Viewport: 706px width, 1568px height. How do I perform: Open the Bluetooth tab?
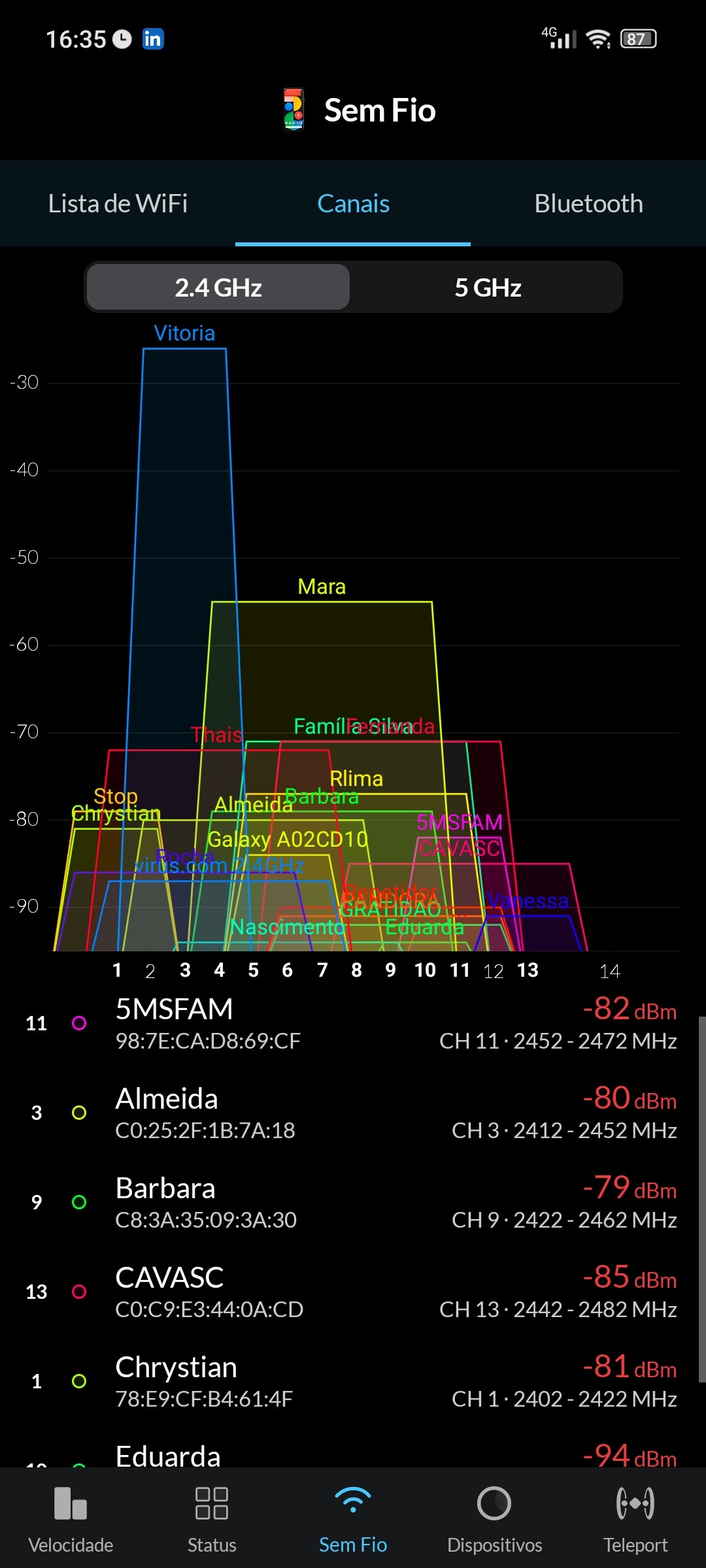[588, 204]
